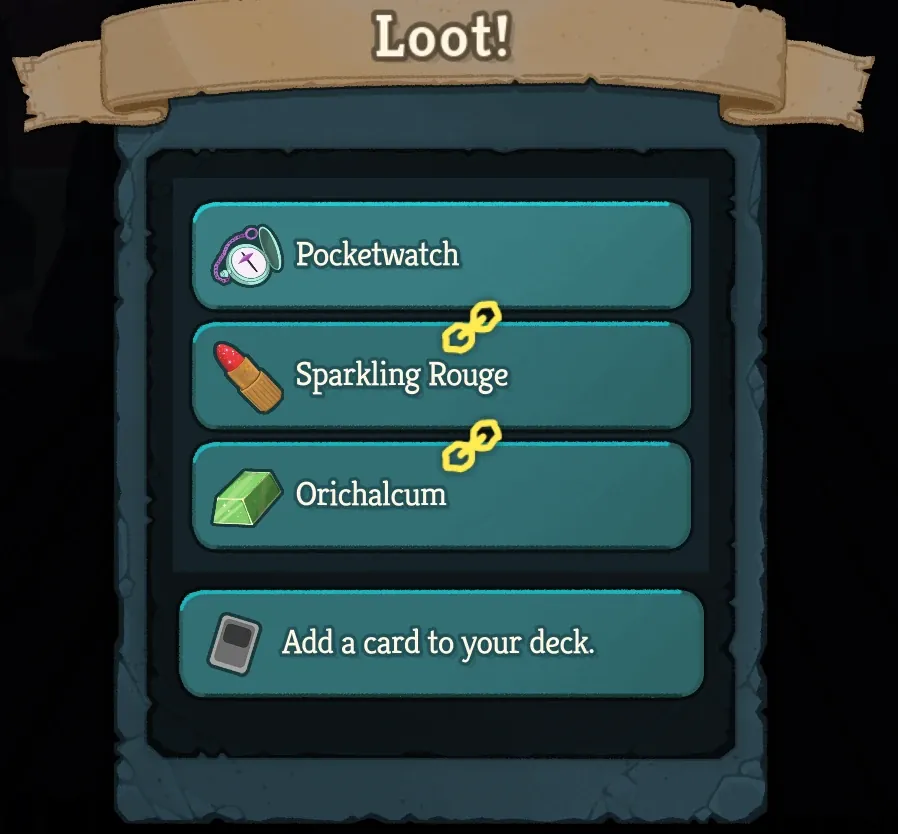The height and width of the screenshot is (834, 898).
Task: Claim the Pocketwatch relic
Action: pyautogui.click(x=441, y=256)
